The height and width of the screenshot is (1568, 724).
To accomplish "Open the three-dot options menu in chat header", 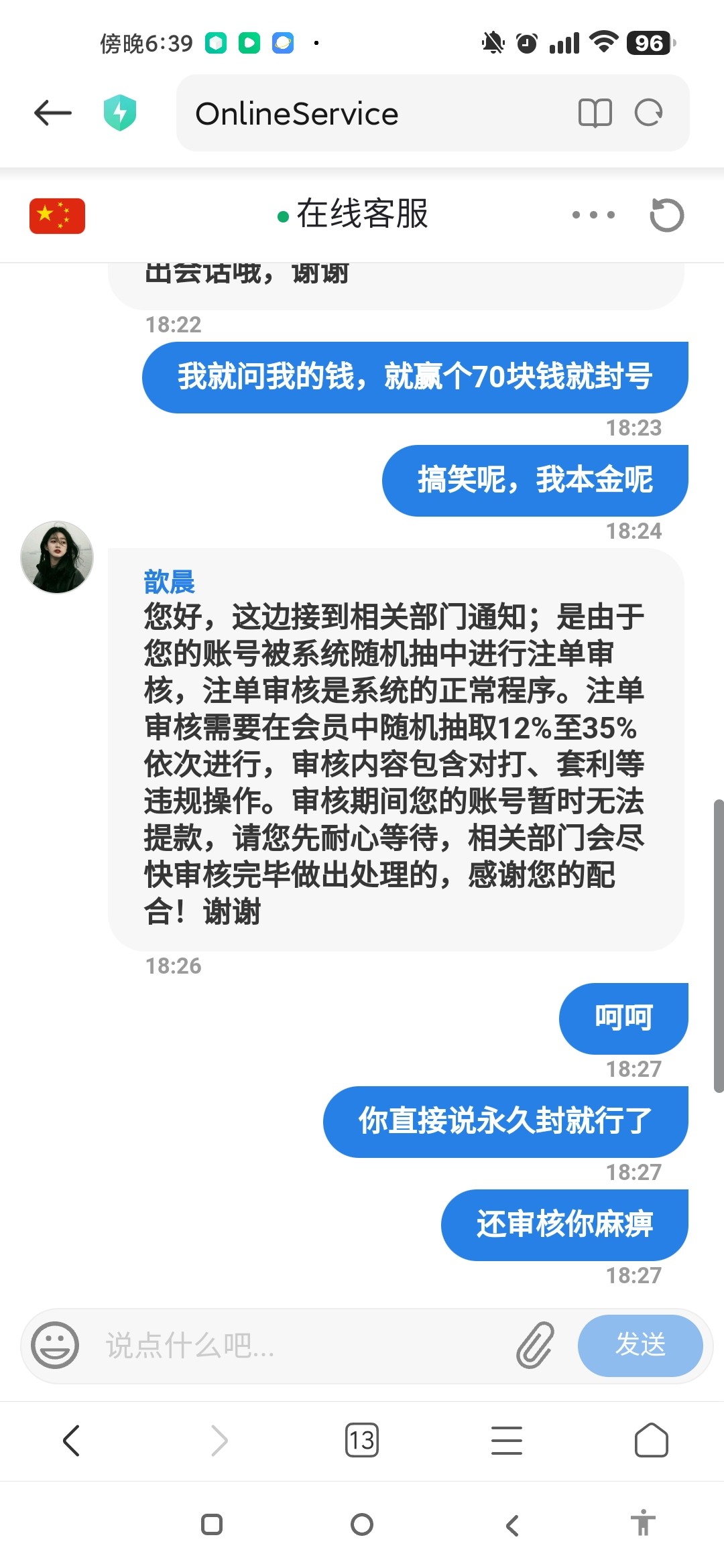I will (x=593, y=216).
